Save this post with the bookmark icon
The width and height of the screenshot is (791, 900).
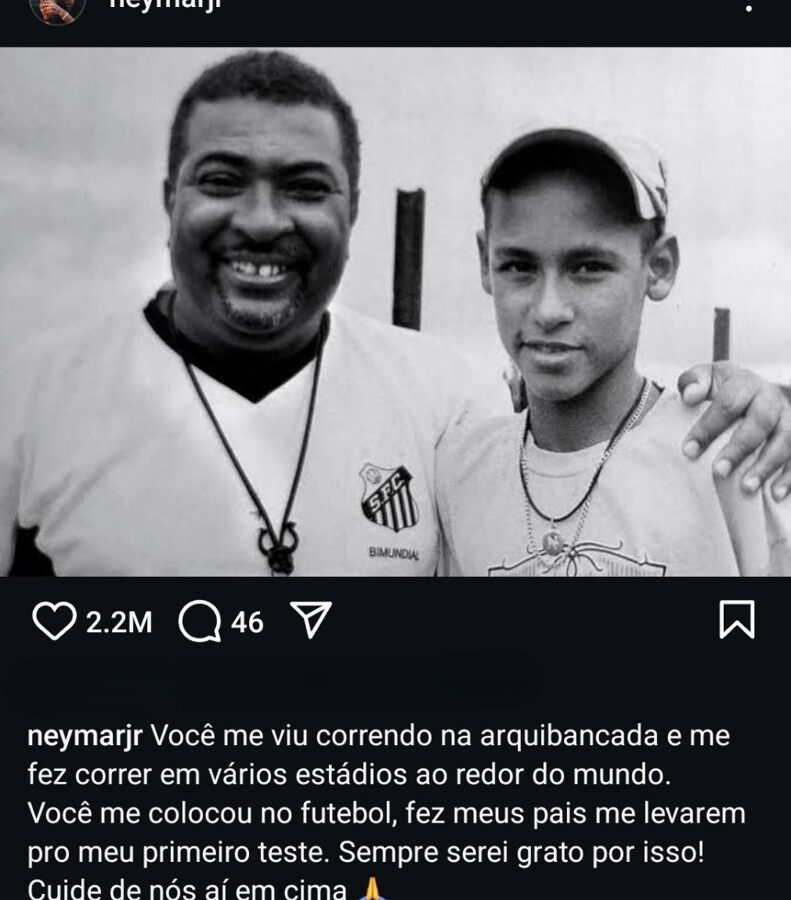[736, 620]
